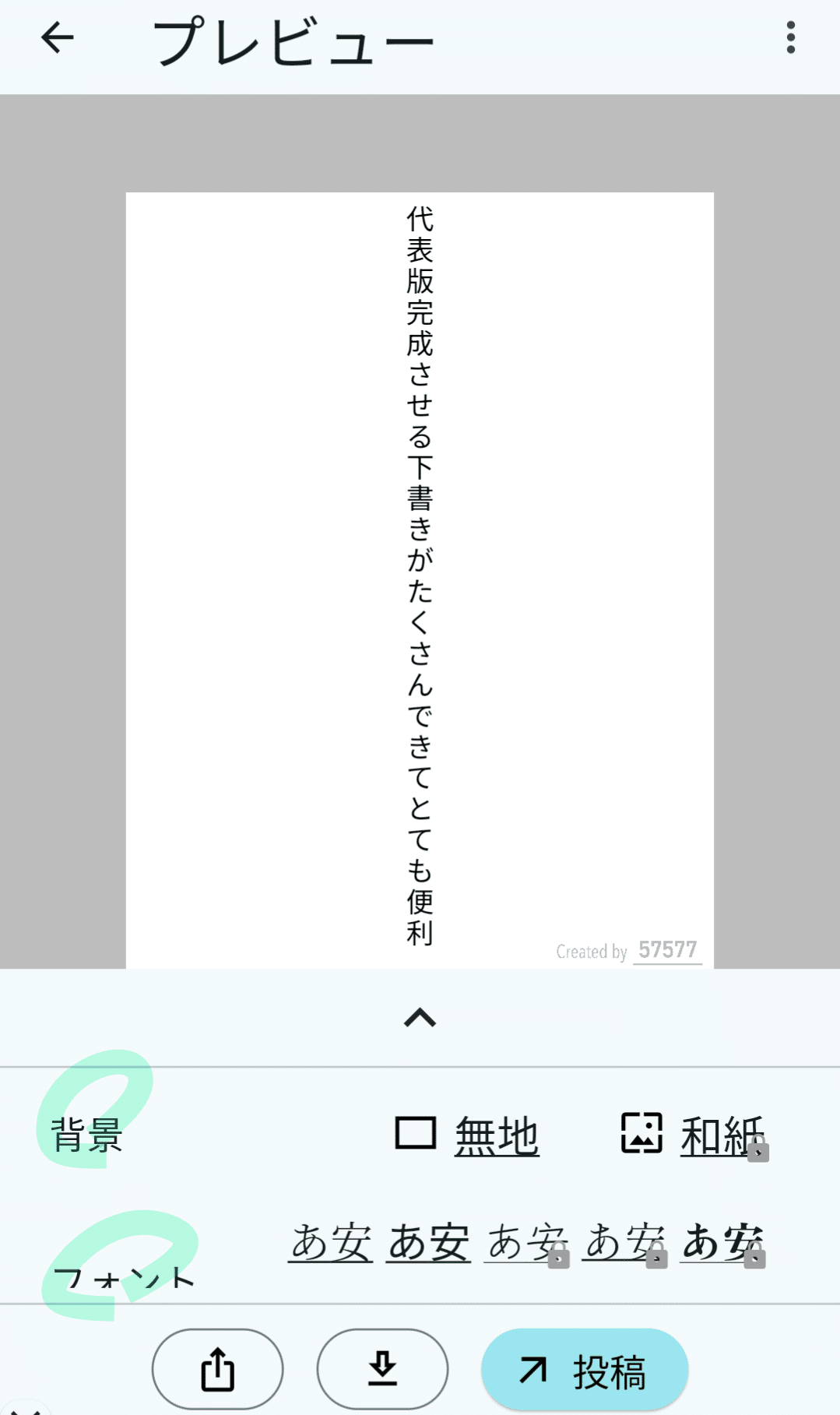Select the 背景 settings category
Image resolution: width=840 pixels, height=1415 pixels.
point(87,1134)
